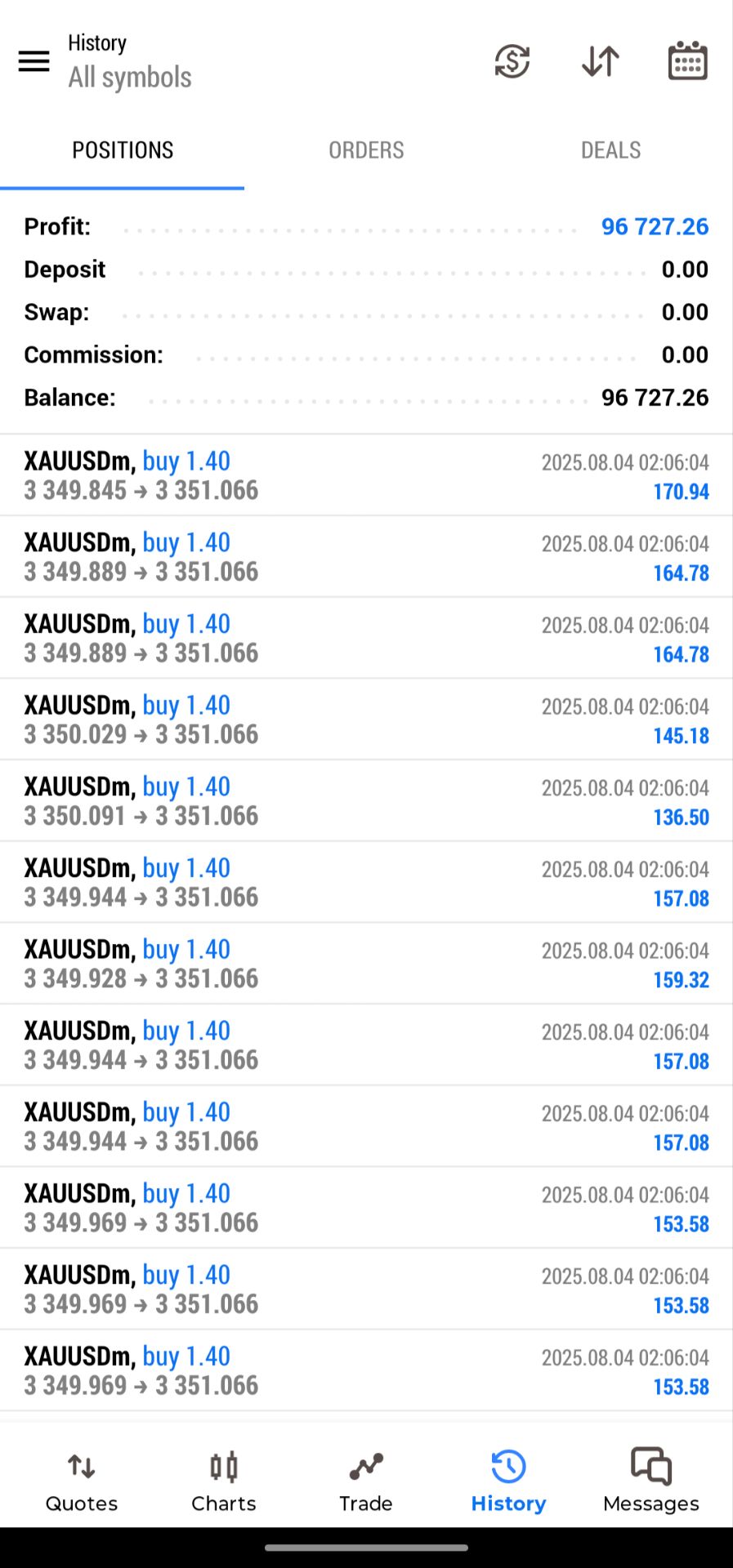This screenshot has height=1568, width=733.
Task: Open the hamburger drawer menu
Action: tap(34, 61)
